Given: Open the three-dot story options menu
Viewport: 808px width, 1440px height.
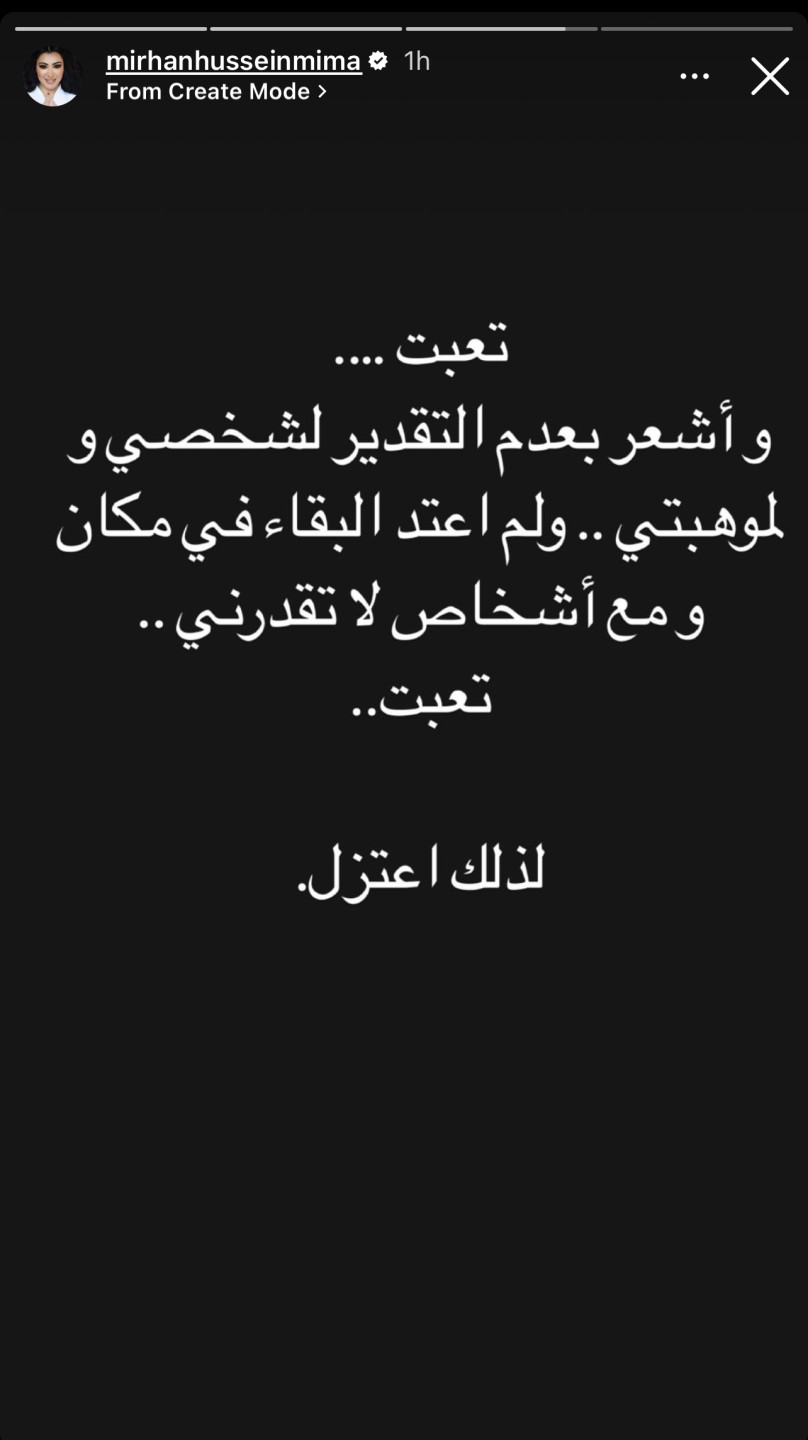Looking at the screenshot, I should (694, 76).
